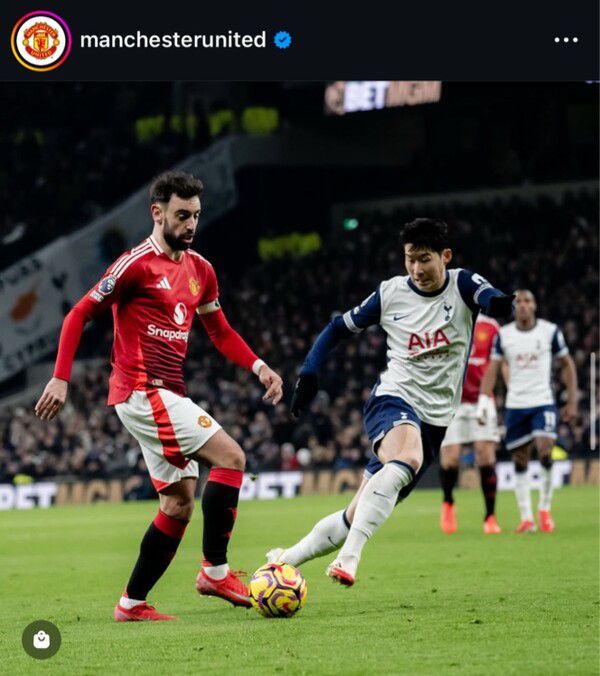
Task: Open the Manchester United post photo
Action: 300,380
